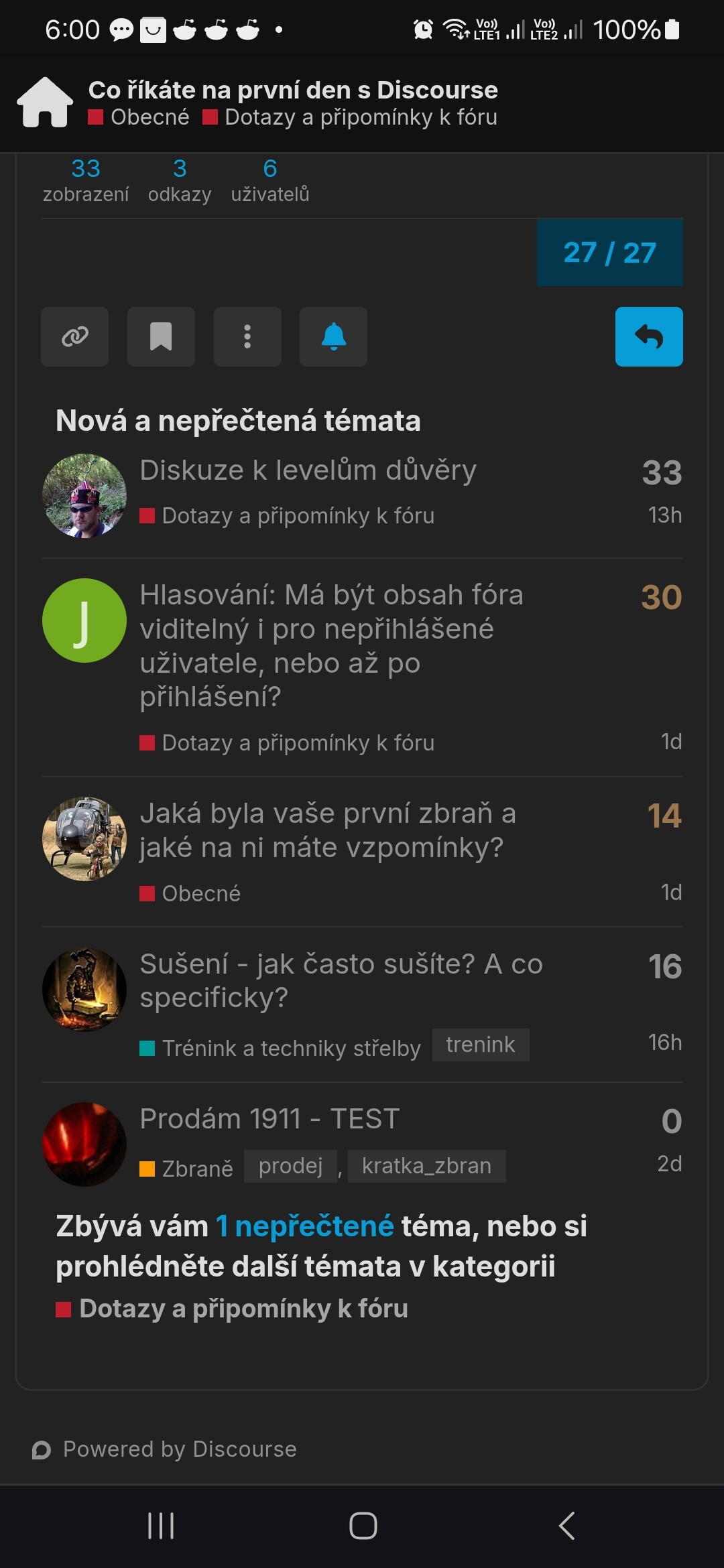The width and height of the screenshot is (724, 1568).
Task: Select the kratka_zbran tag
Action: coord(427,1166)
